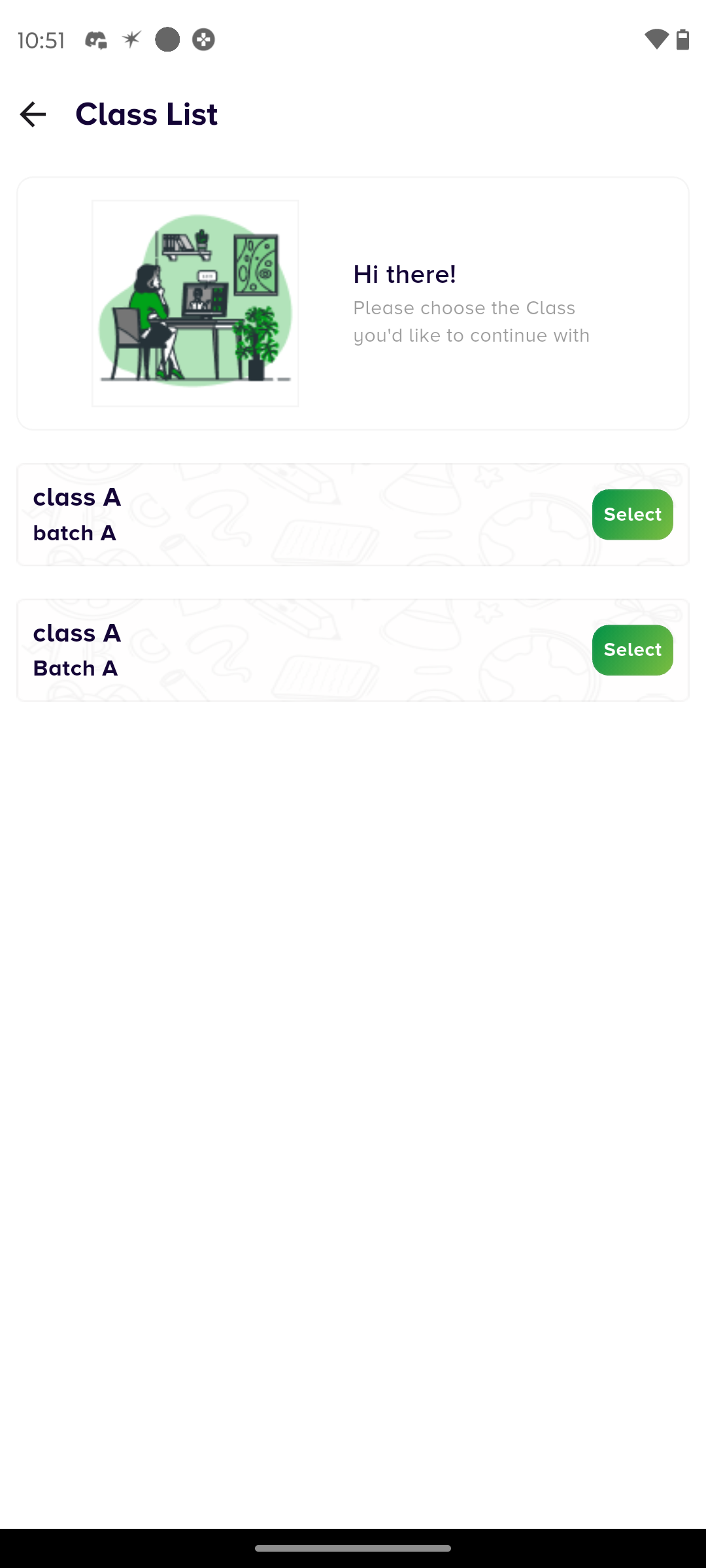Go back using the arrow icon
Image resolution: width=706 pixels, height=1568 pixels.
click(x=33, y=114)
